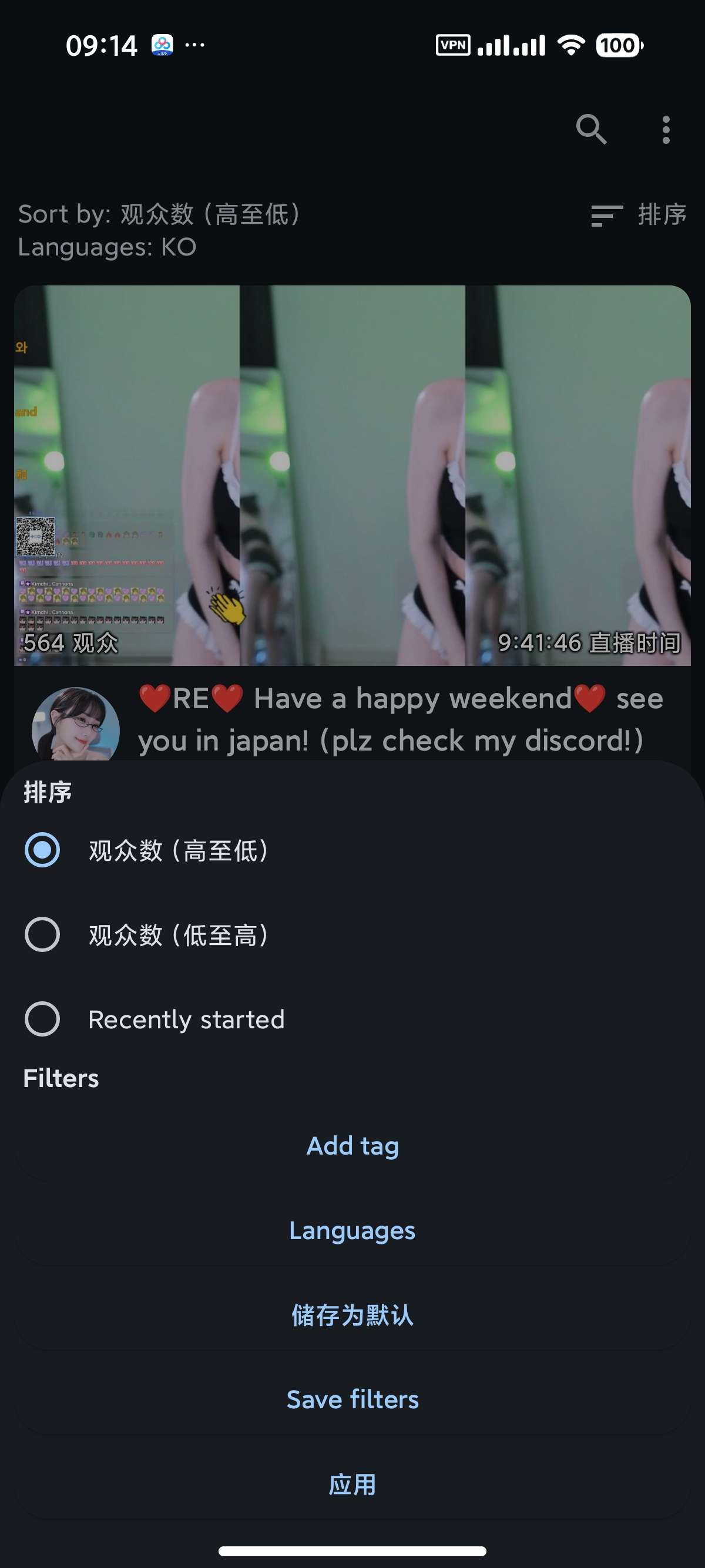The height and width of the screenshot is (1568, 705).
Task: Tap the Languages: KO summary text
Action: 105,248
